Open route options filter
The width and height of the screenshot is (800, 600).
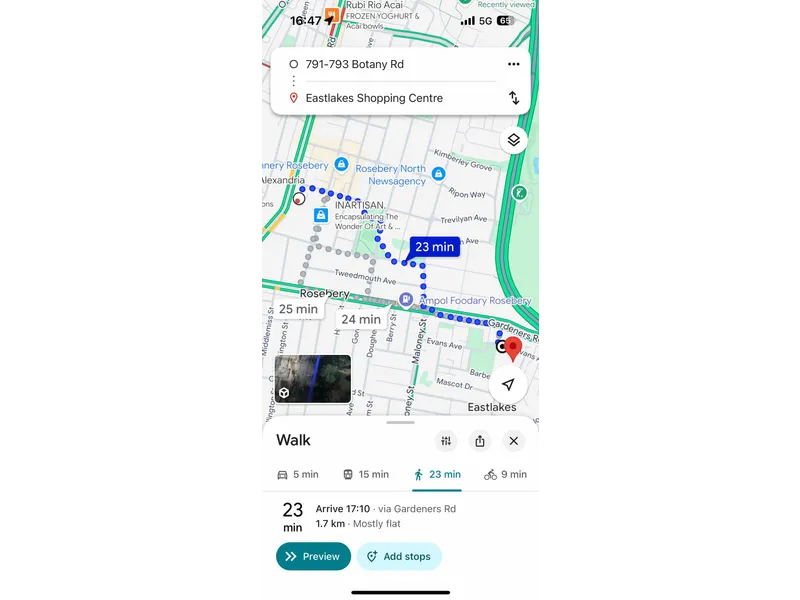pos(446,441)
